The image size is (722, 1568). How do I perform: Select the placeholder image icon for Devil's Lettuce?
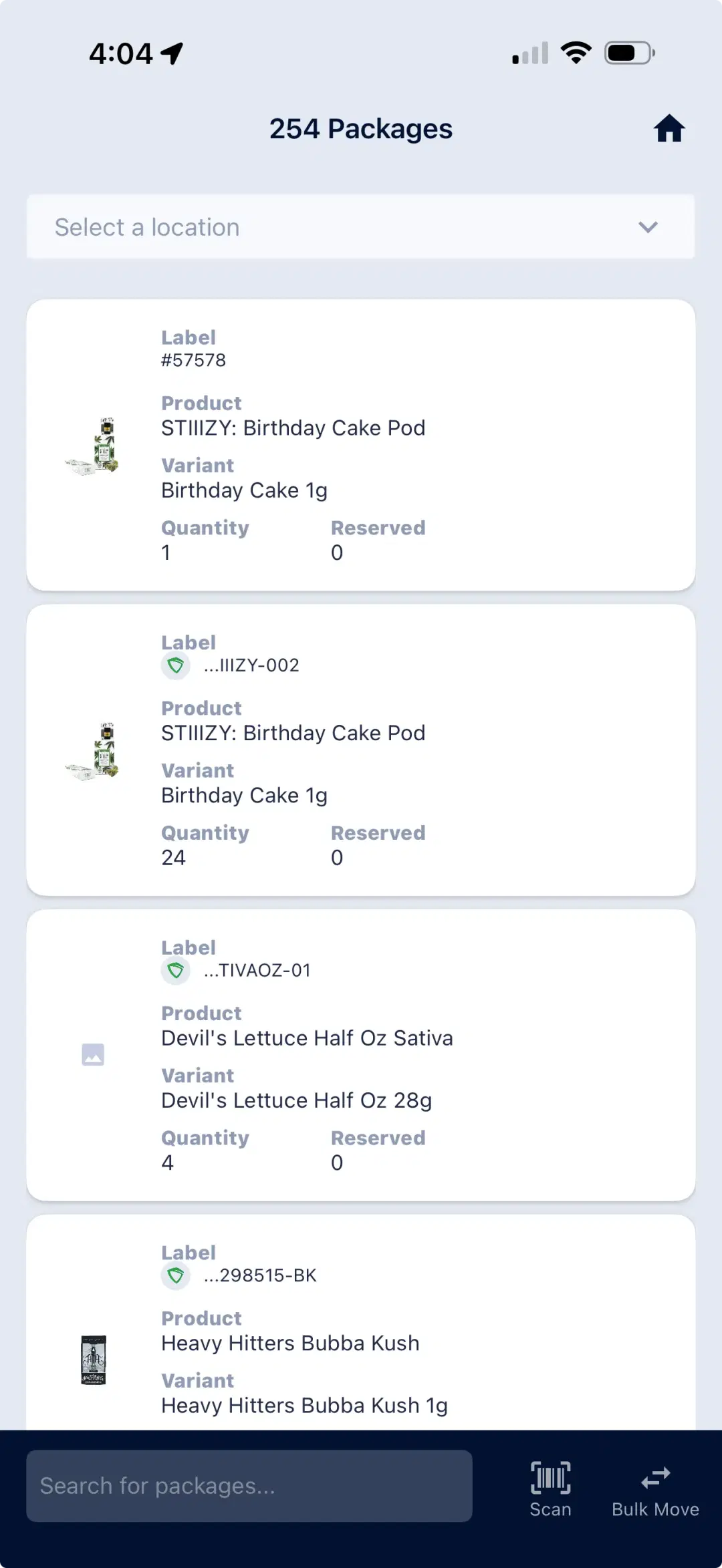click(x=94, y=1054)
